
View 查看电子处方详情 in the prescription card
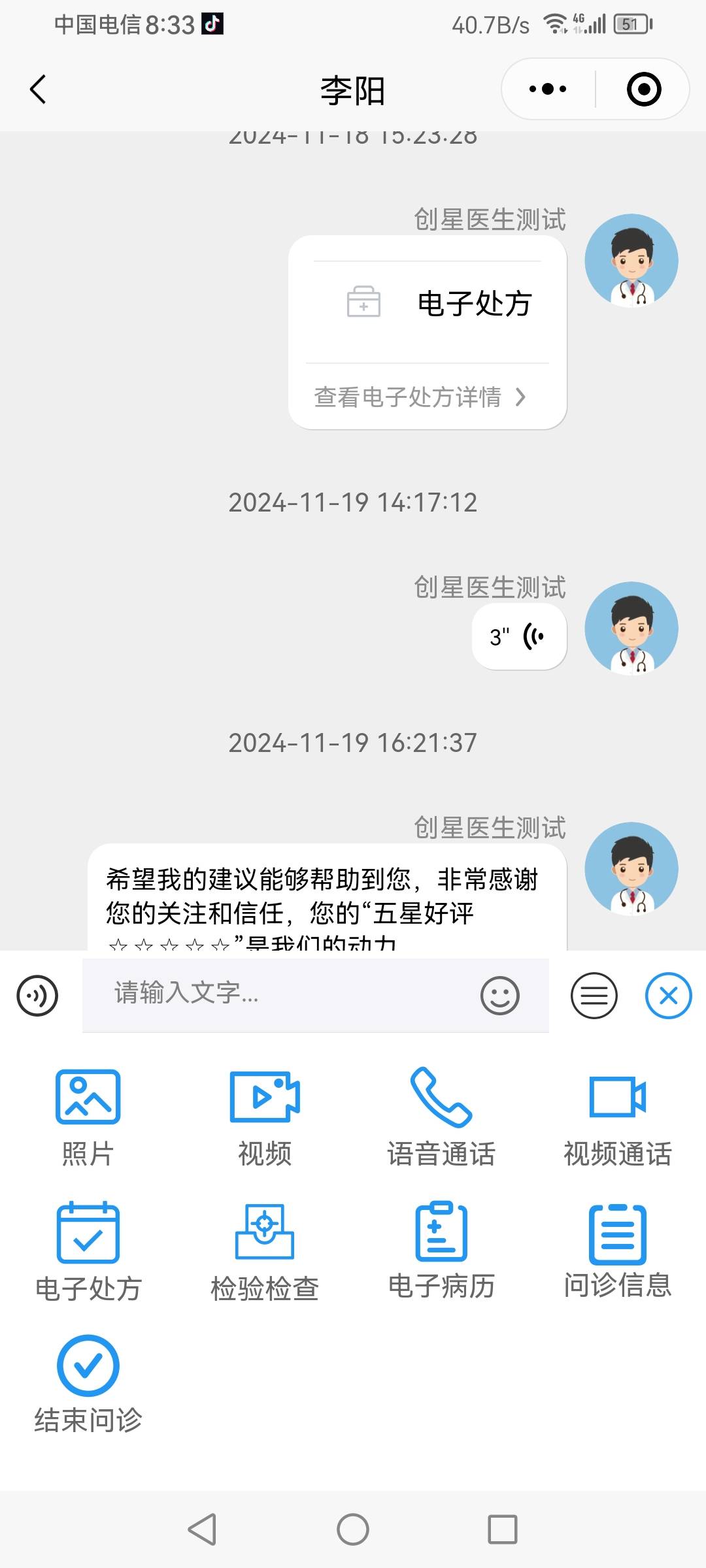point(420,397)
